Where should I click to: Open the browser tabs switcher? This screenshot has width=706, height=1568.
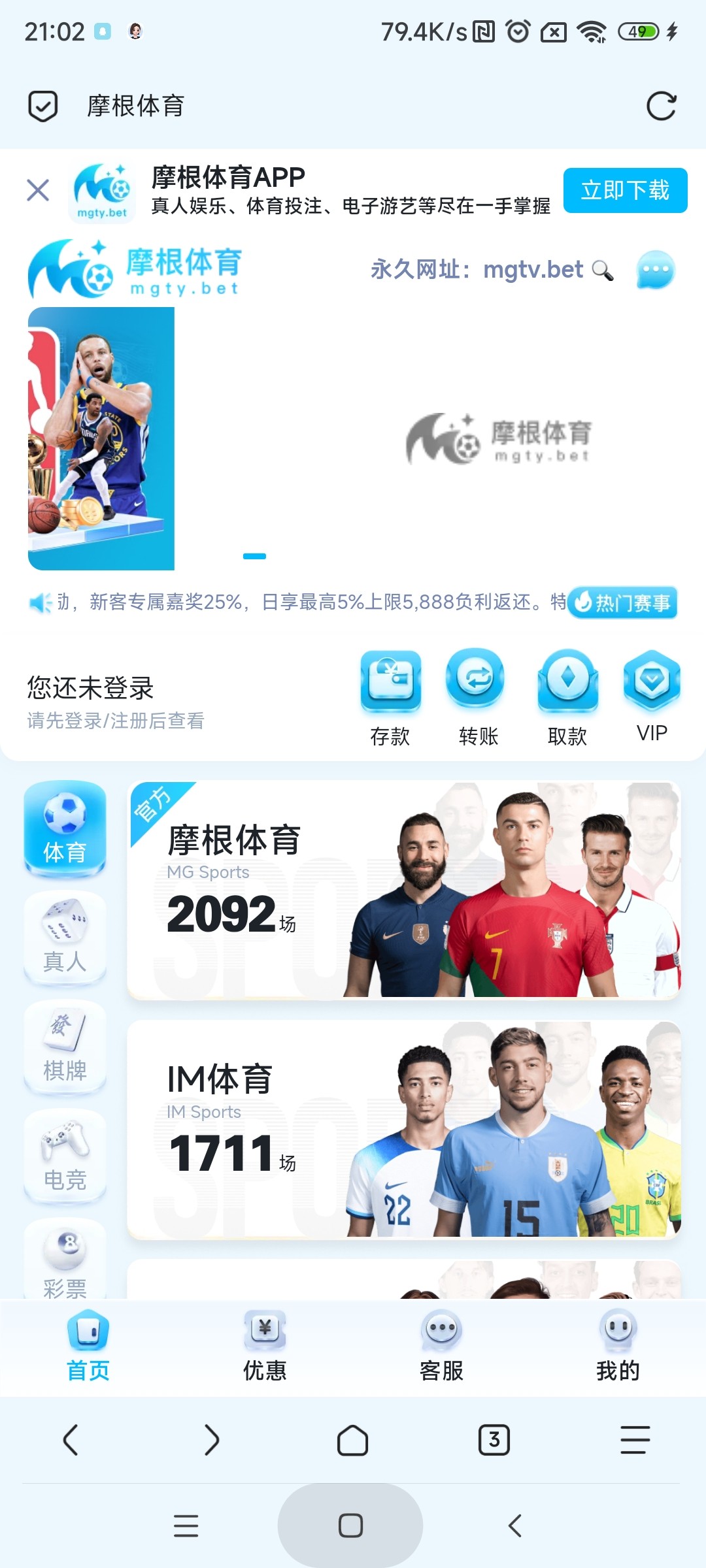pyautogui.click(x=494, y=1440)
